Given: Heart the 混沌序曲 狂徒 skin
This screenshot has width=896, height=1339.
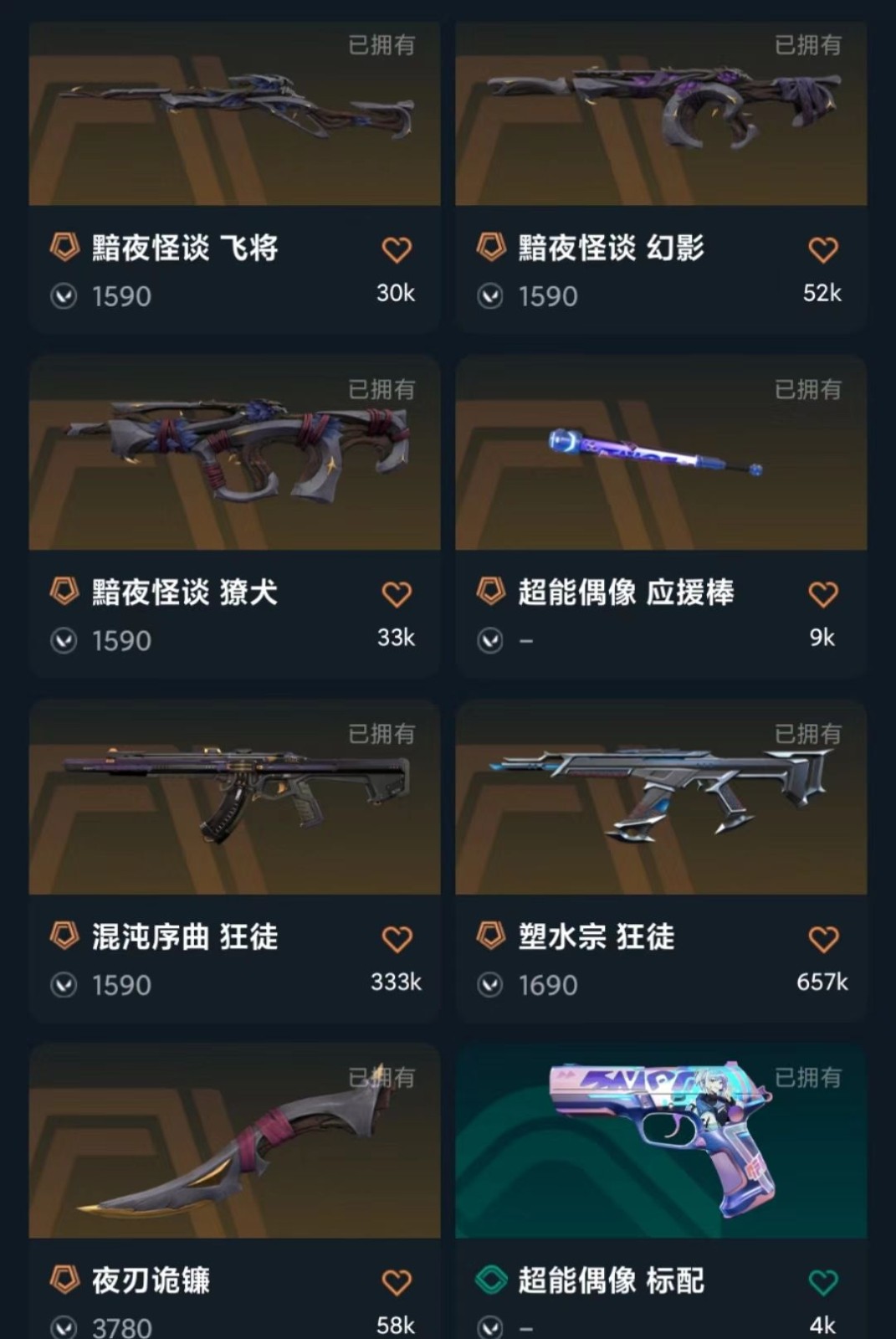Looking at the screenshot, I should (397, 939).
